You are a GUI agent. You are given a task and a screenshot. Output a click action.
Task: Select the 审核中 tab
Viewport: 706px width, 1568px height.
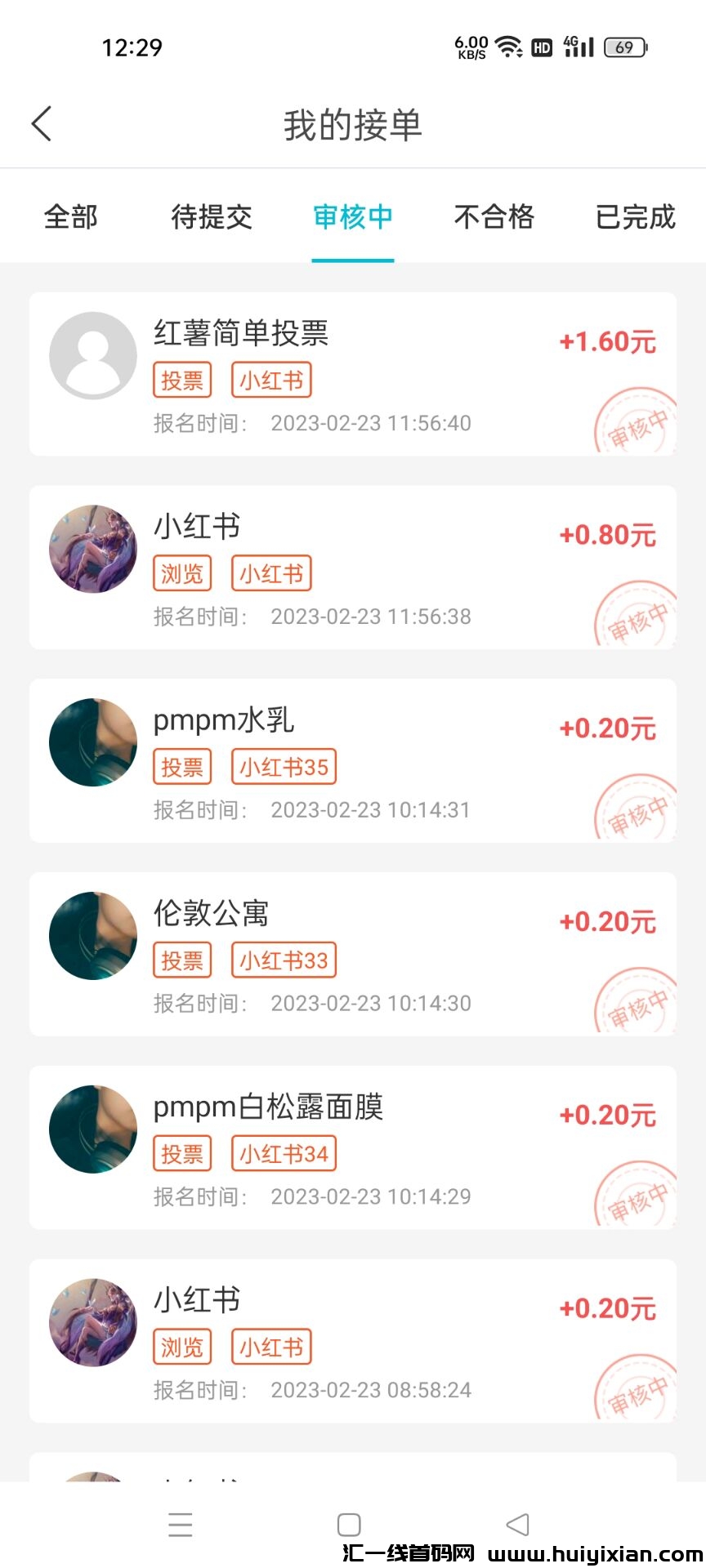point(353,217)
